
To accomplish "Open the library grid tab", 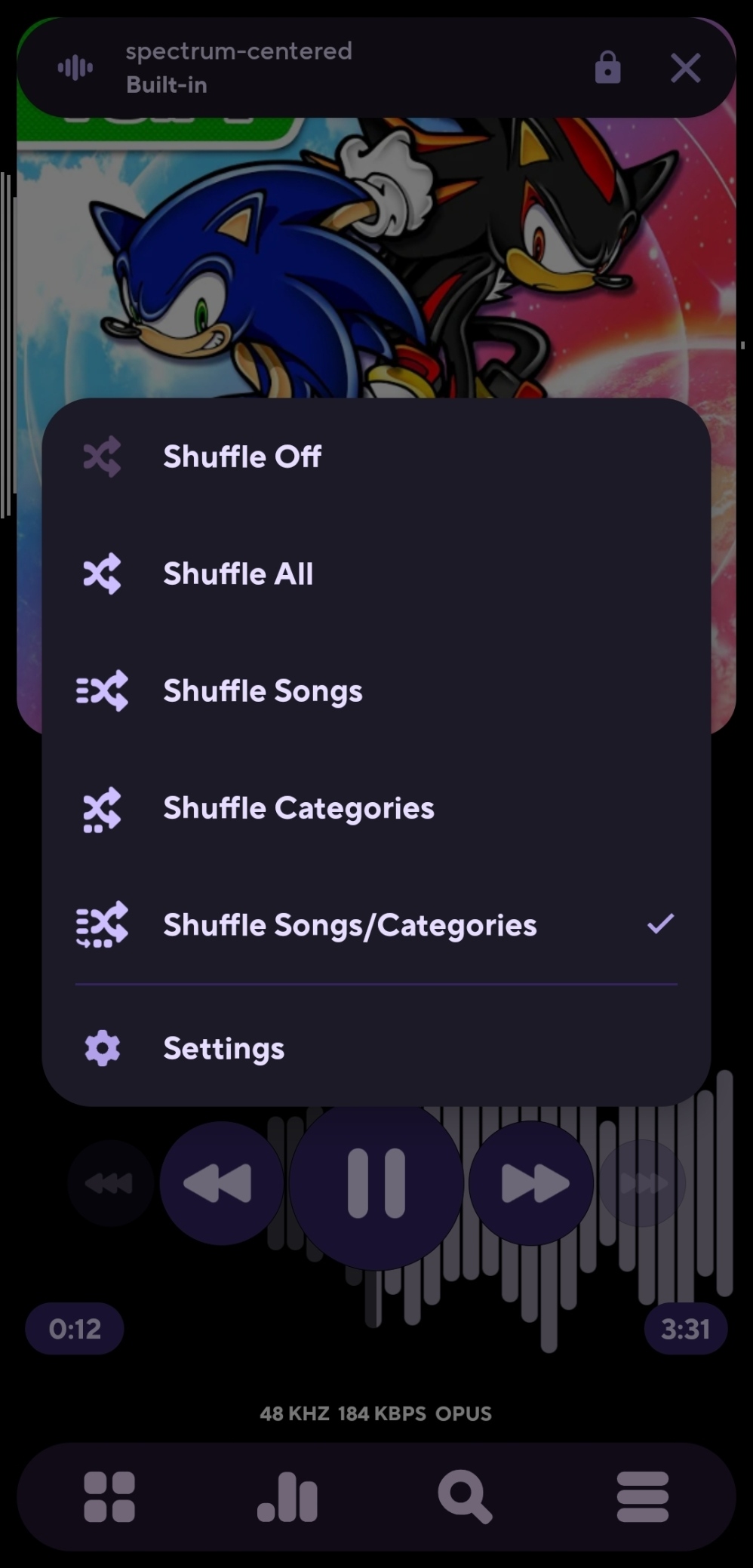I will tap(109, 1496).
